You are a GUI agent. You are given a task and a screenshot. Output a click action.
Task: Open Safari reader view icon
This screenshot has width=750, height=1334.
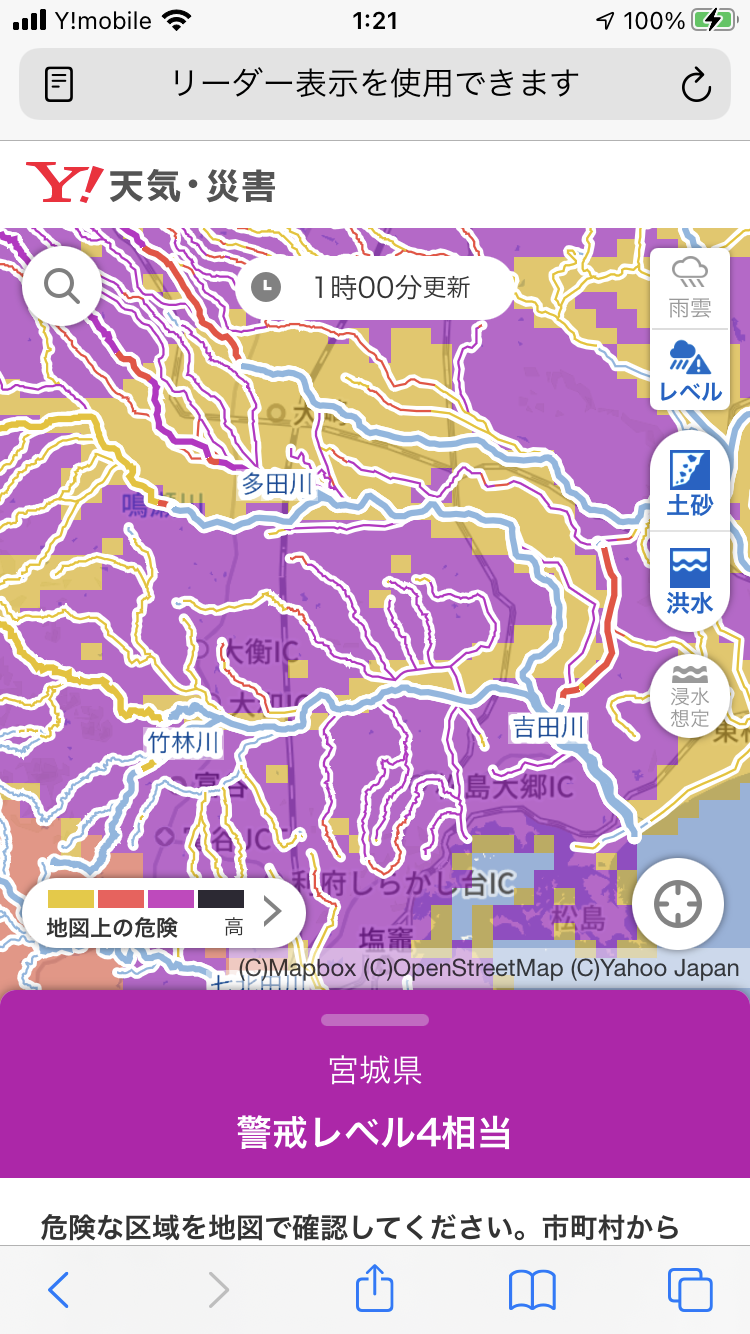pyautogui.click(x=60, y=84)
